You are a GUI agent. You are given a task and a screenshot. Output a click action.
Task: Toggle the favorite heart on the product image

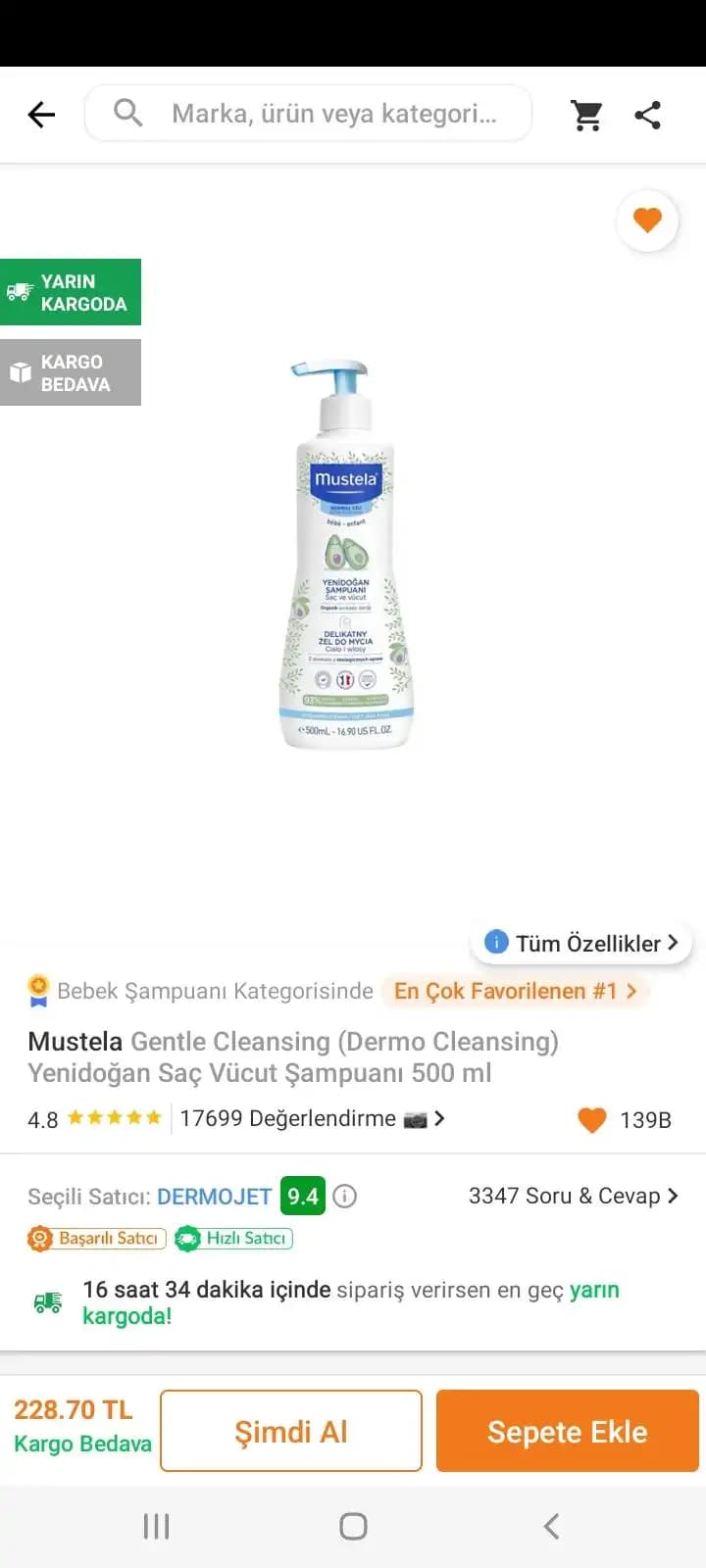pyautogui.click(x=647, y=220)
